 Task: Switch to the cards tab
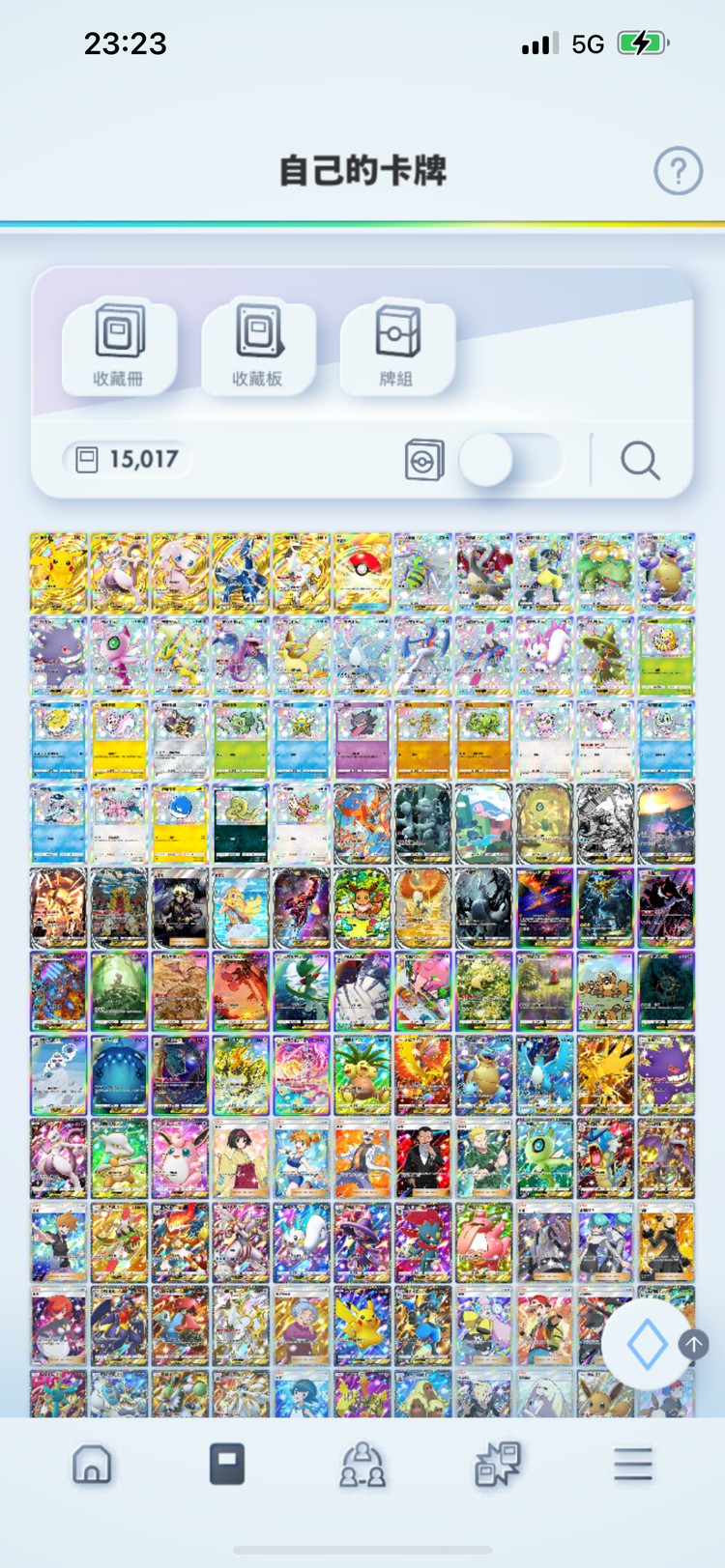227,1465
